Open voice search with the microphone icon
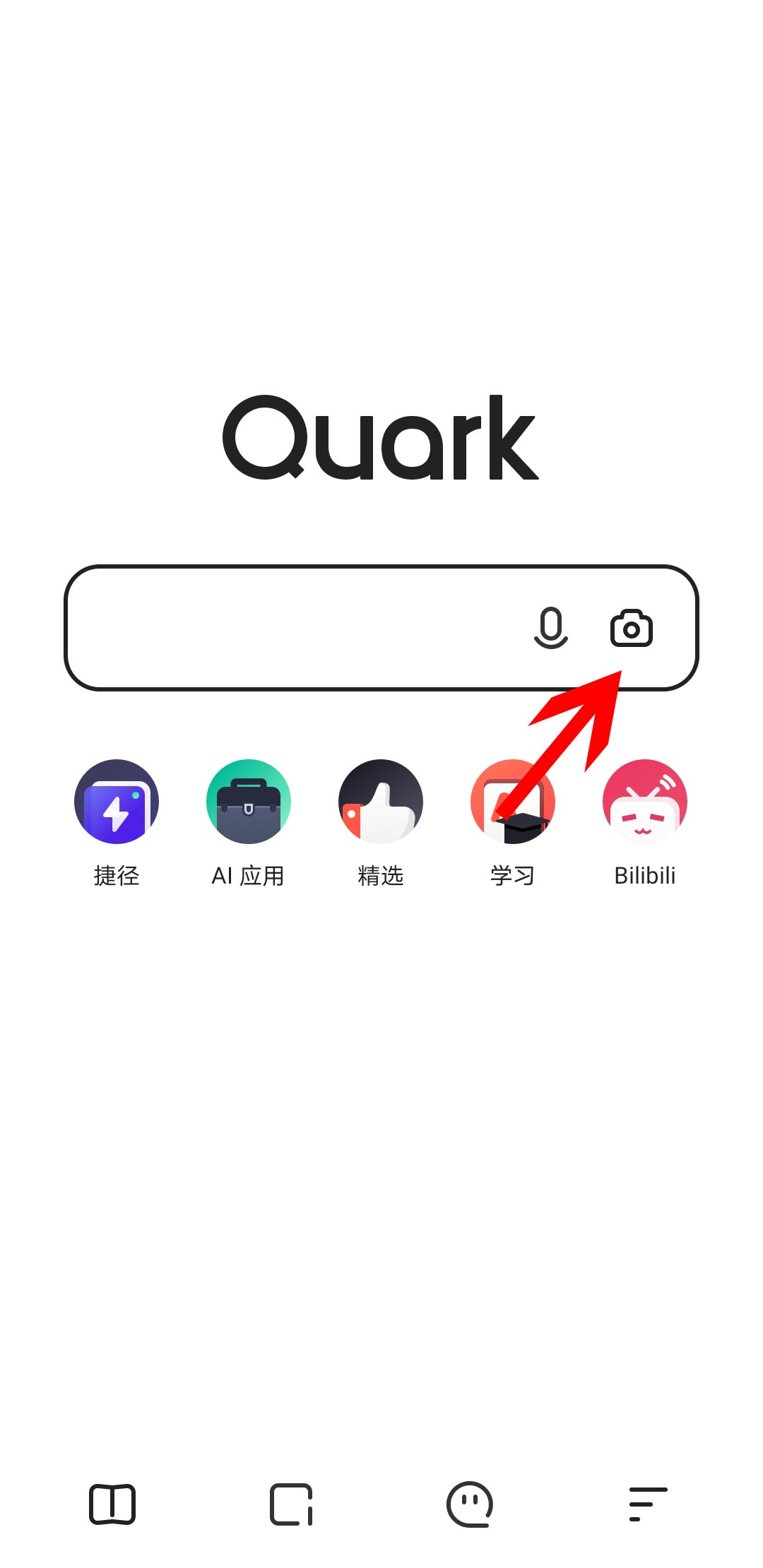Image resolution: width=763 pixels, height=1568 pixels. 552,629
